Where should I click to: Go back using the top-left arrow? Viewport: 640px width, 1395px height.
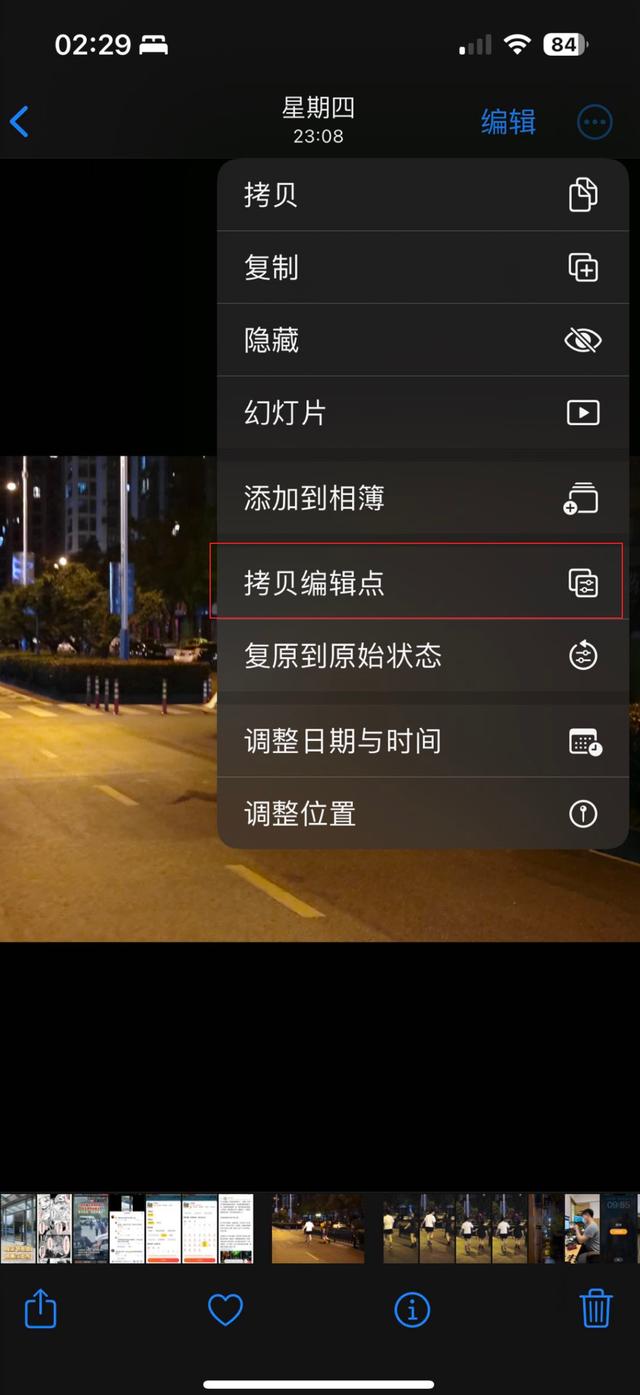19,122
